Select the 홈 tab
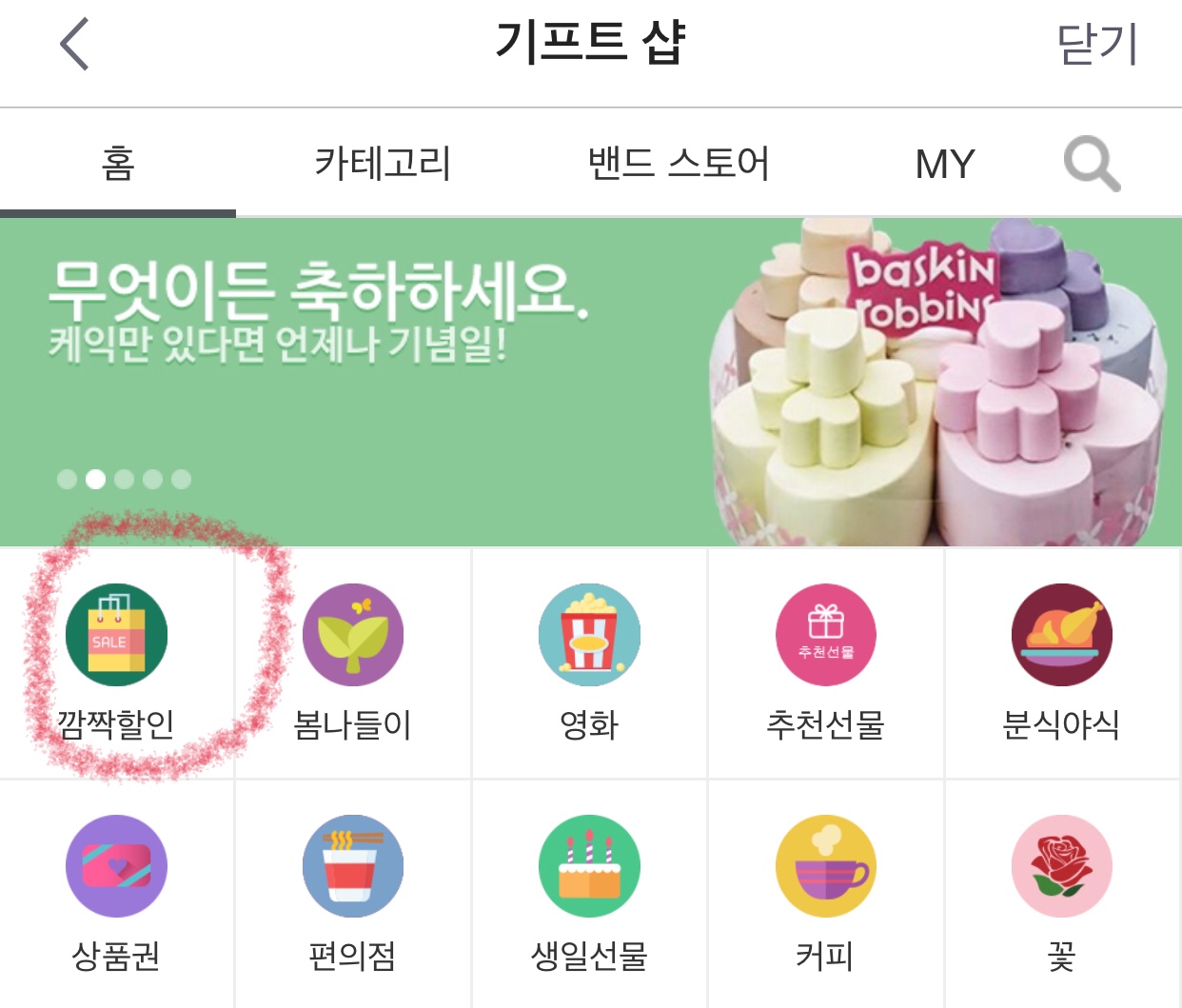Image resolution: width=1182 pixels, height=1008 pixels. coord(118,163)
